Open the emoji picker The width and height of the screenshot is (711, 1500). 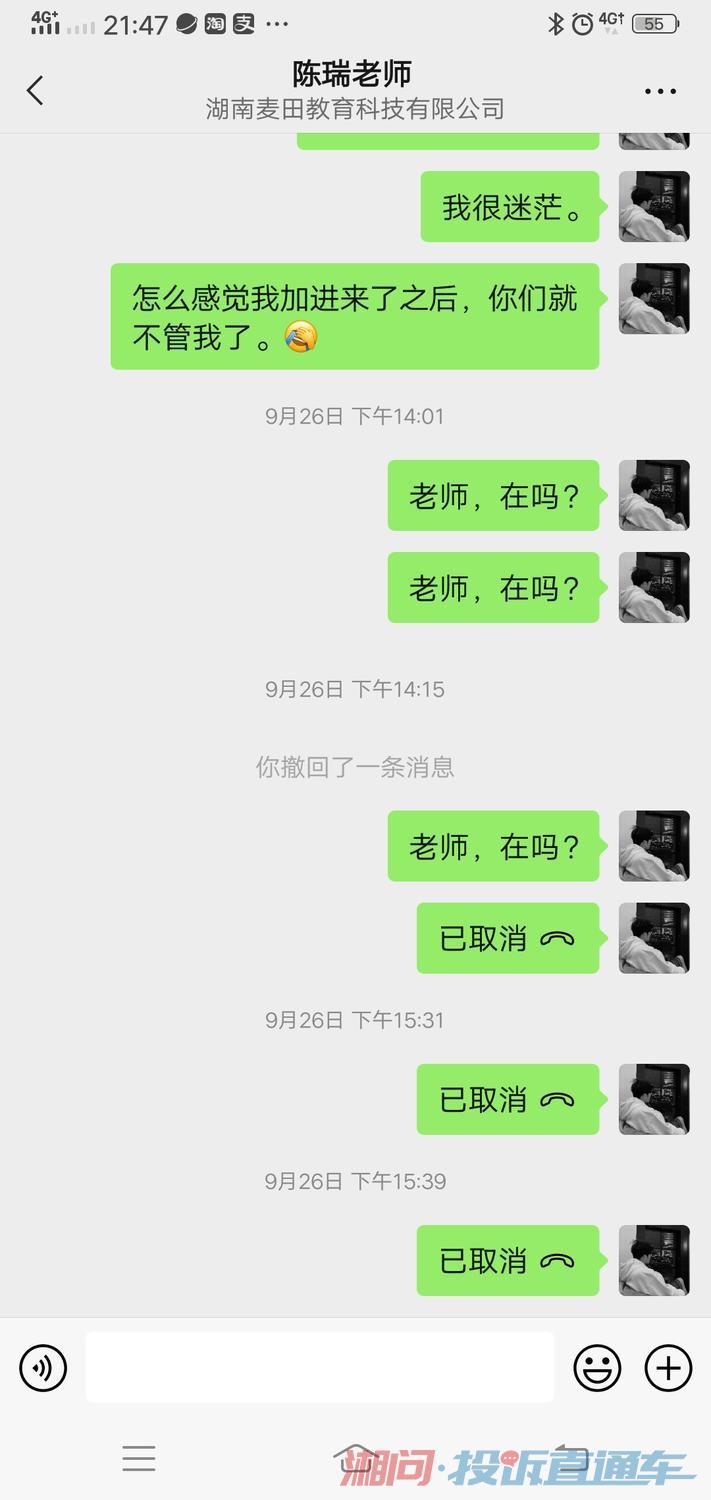[x=597, y=1367]
